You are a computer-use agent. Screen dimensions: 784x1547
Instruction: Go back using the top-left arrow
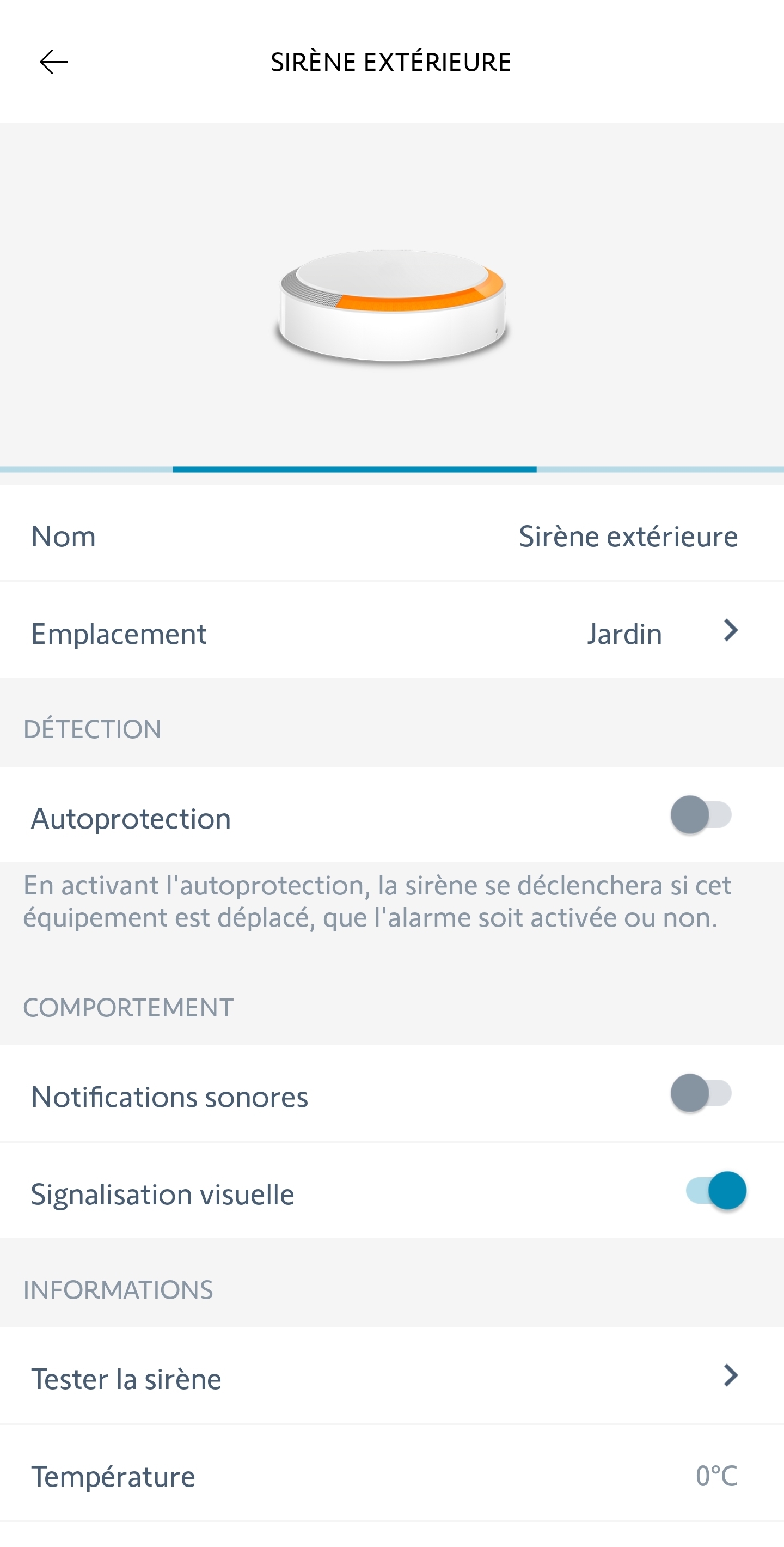[x=53, y=62]
